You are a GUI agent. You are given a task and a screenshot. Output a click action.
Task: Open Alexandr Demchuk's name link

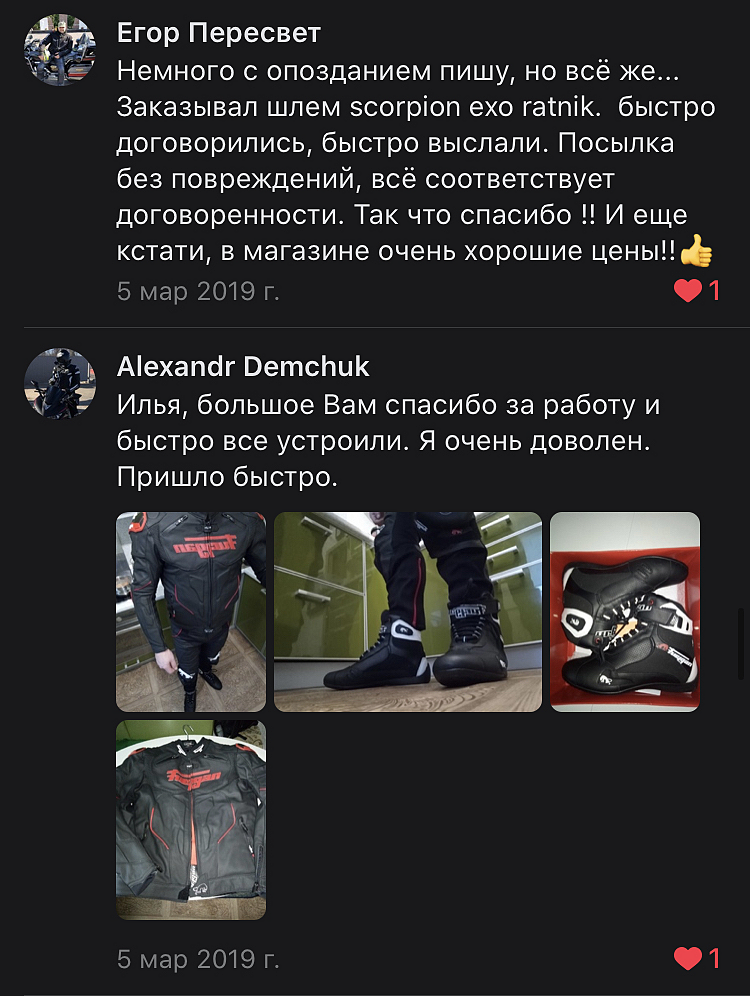pos(243,367)
